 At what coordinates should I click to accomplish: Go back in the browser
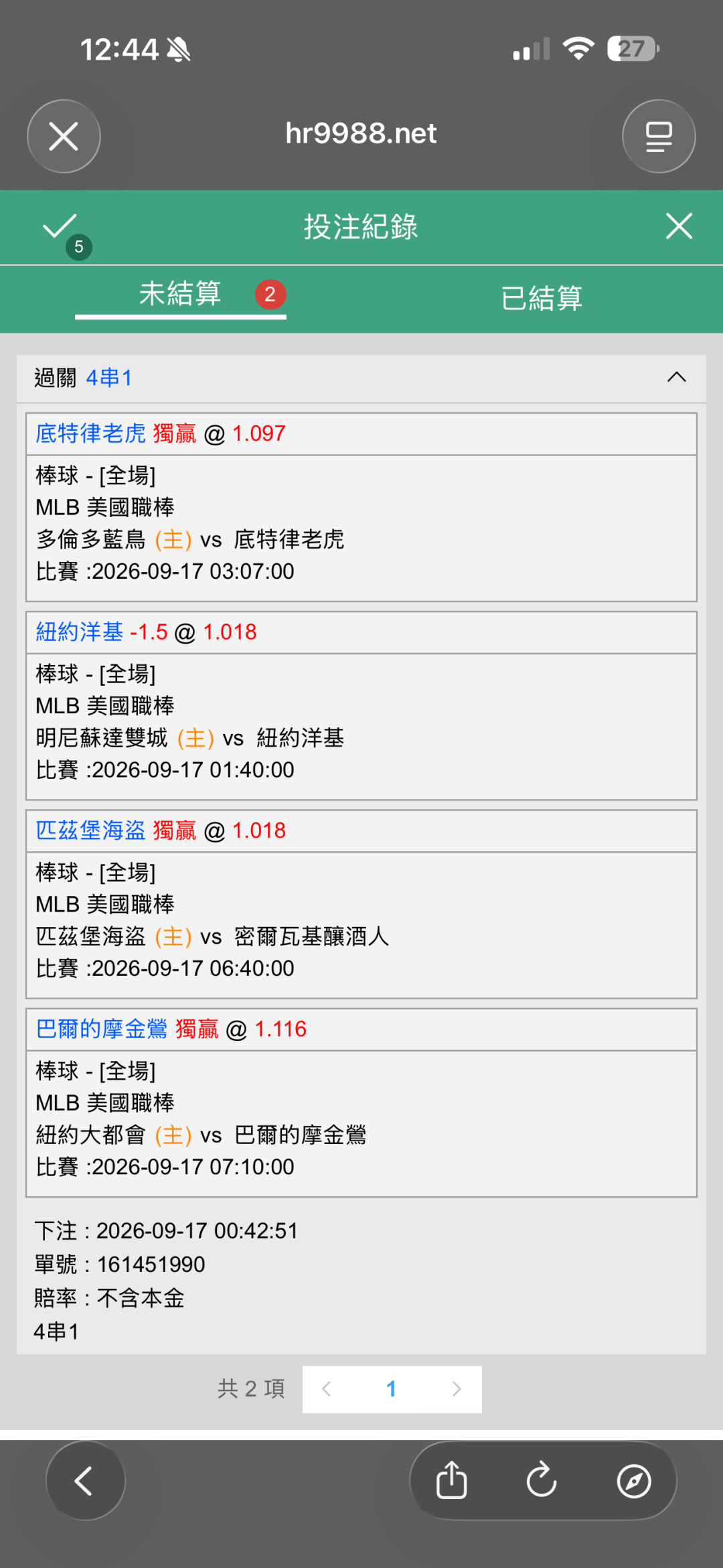[85, 1481]
